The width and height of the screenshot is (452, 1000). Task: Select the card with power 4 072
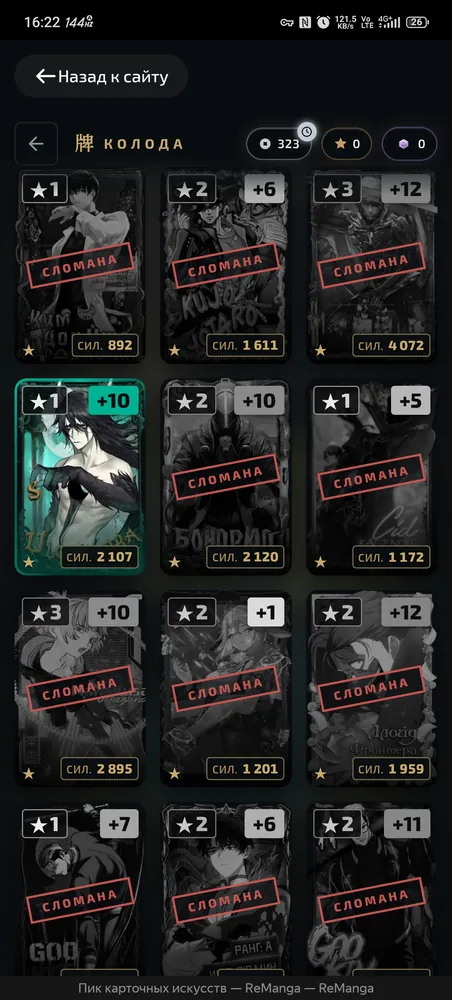tap(372, 266)
